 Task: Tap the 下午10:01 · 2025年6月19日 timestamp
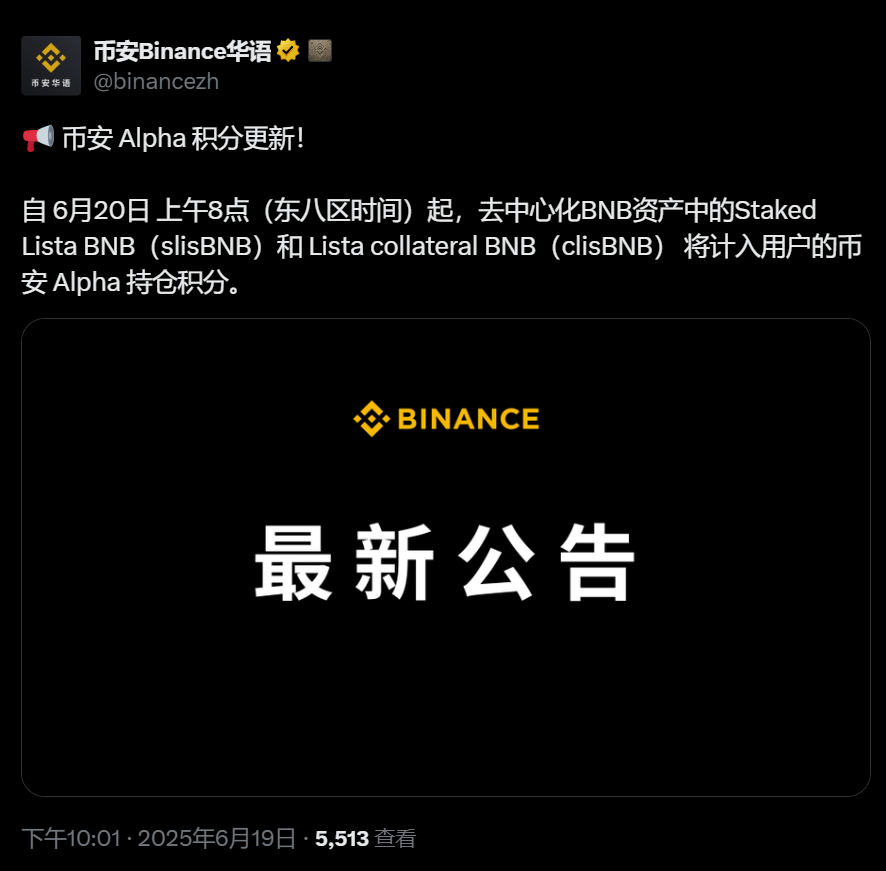point(158,838)
